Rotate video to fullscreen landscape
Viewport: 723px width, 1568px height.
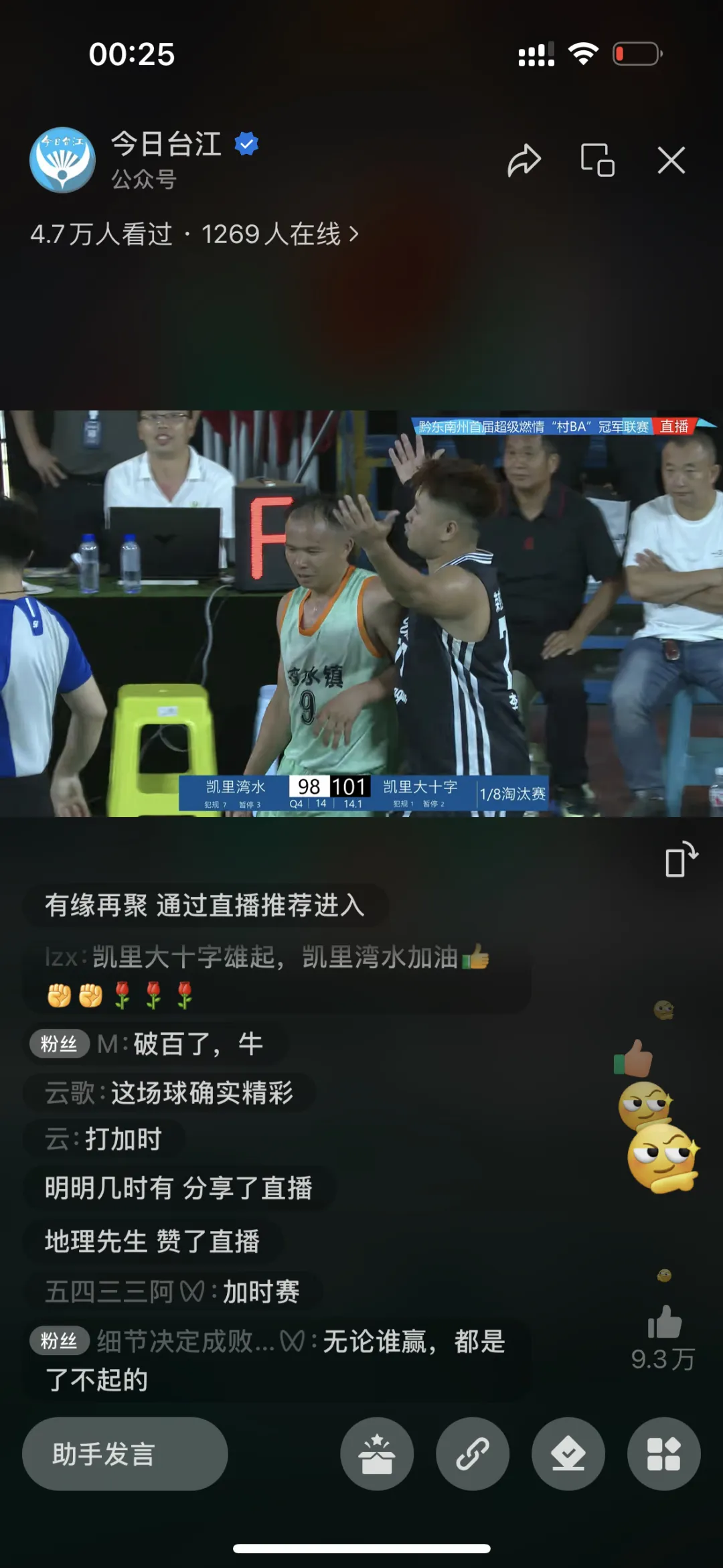(x=681, y=859)
